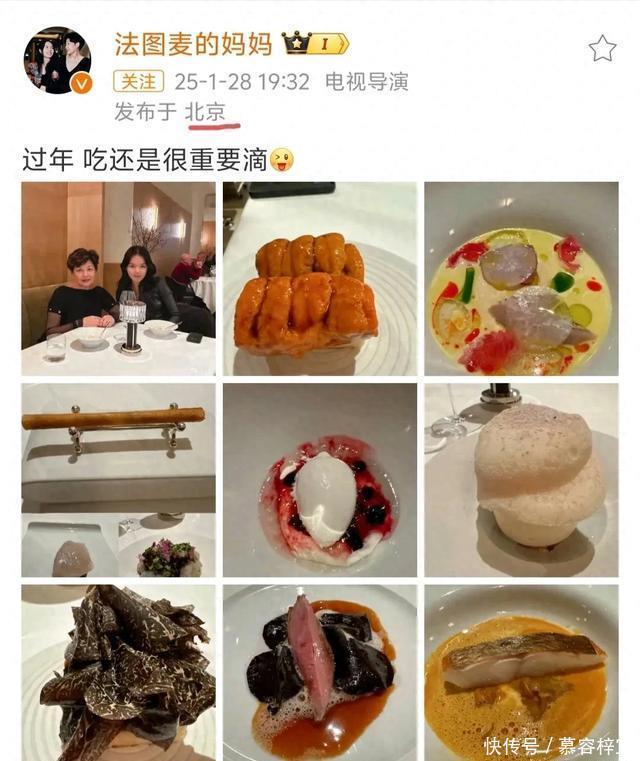View the fish fillet in orange sauce photo
640x761 pixels.
521,672
